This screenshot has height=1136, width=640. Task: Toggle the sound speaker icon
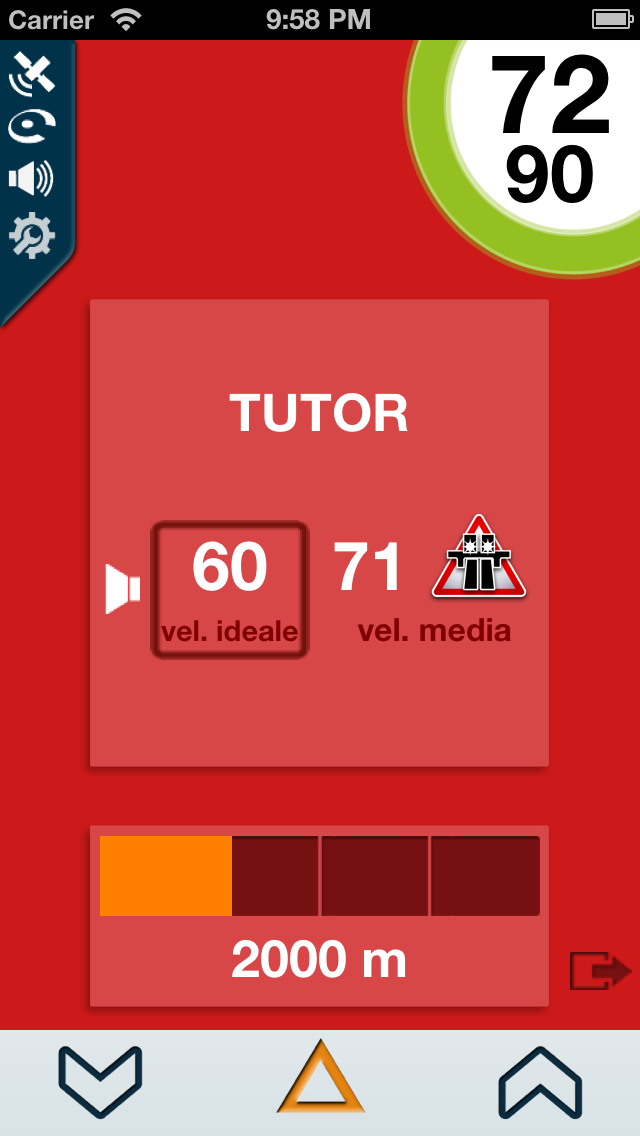[x=32, y=179]
